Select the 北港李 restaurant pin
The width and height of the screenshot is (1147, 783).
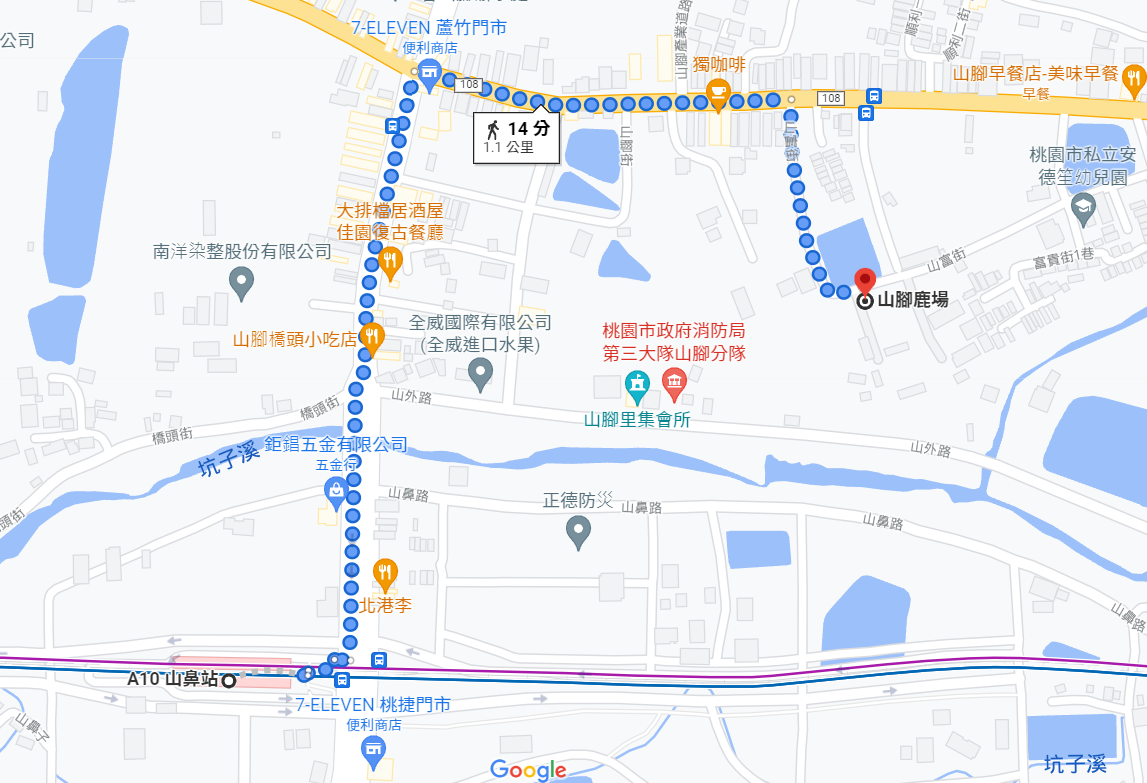click(385, 572)
